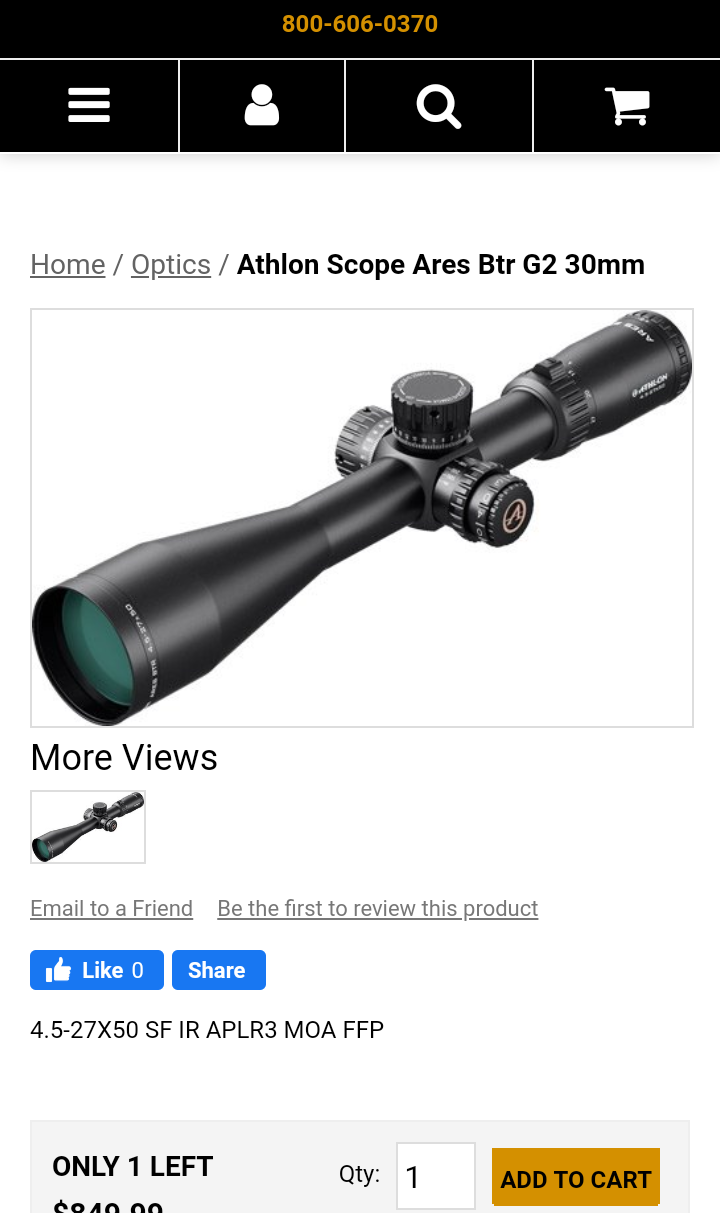Go to the Home breadcrumb
This screenshot has width=720, height=1213.
[68, 265]
